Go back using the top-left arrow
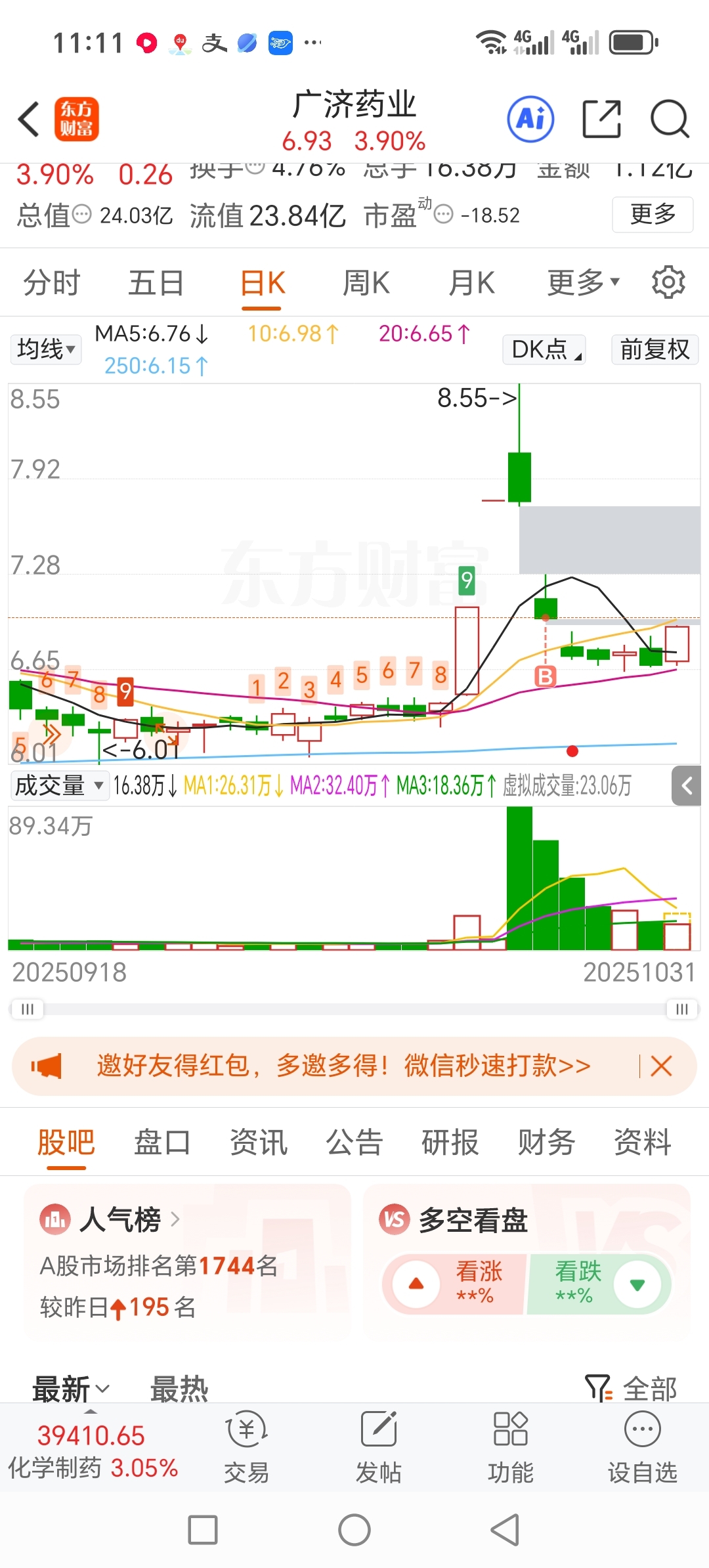The image size is (709, 1568). [29, 120]
